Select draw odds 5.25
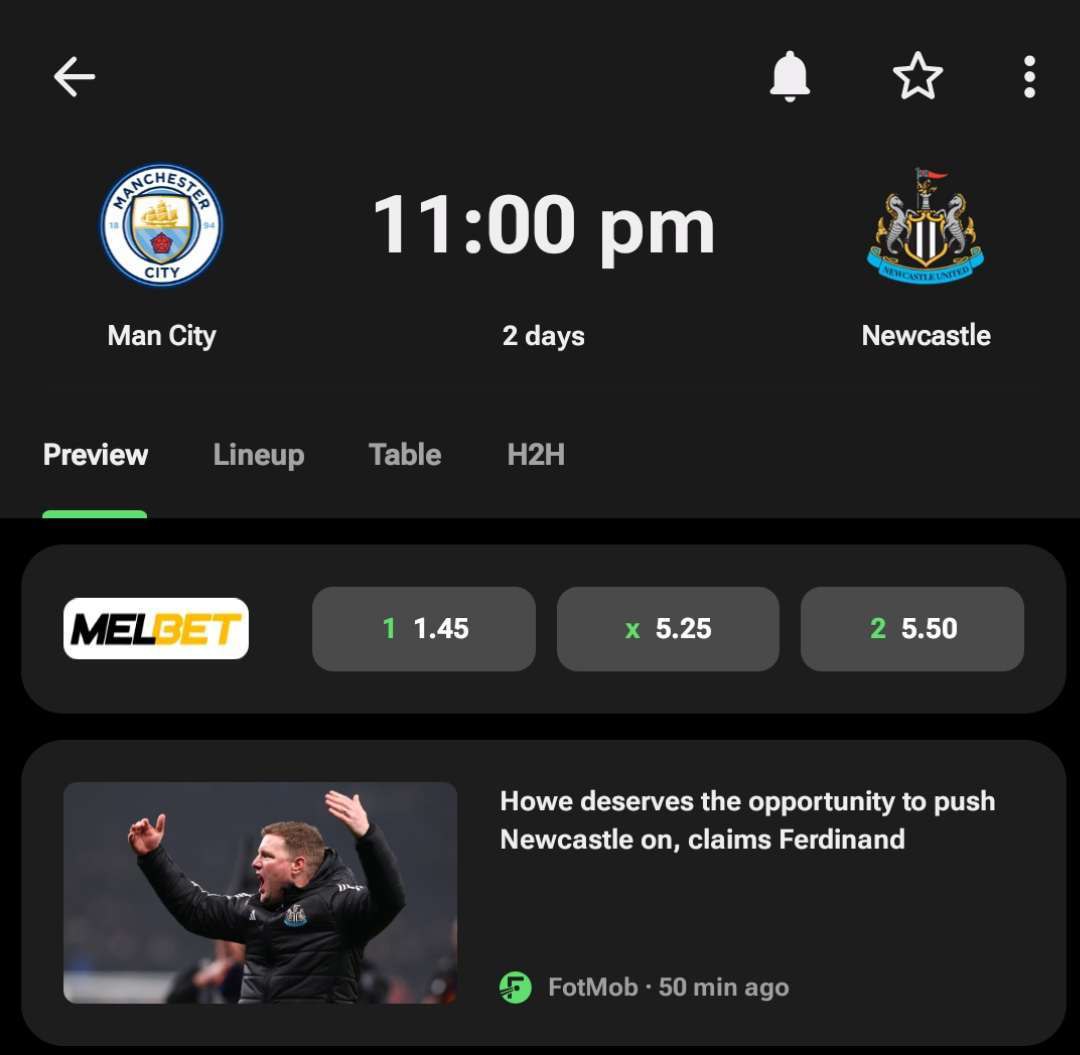 pyautogui.click(x=668, y=629)
